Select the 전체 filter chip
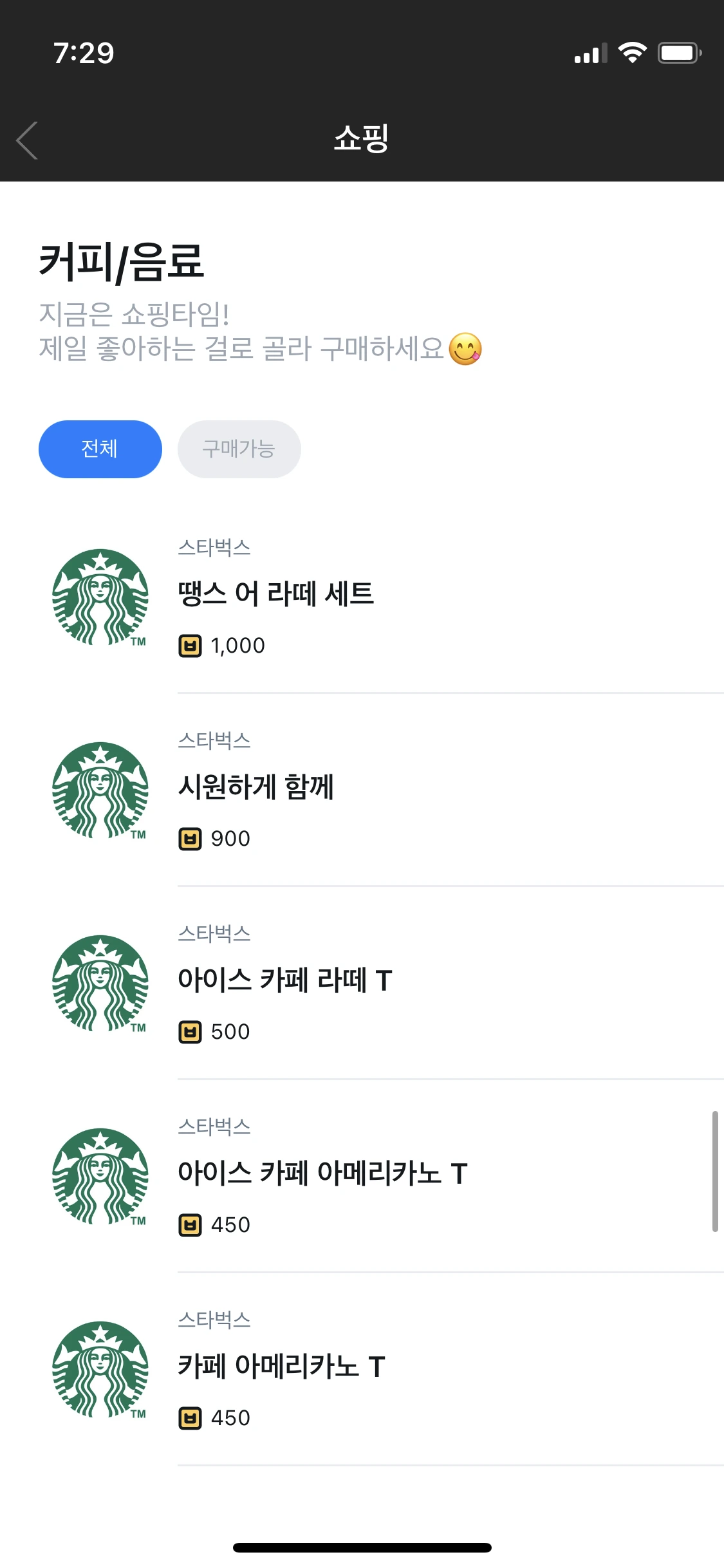 point(100,449)
